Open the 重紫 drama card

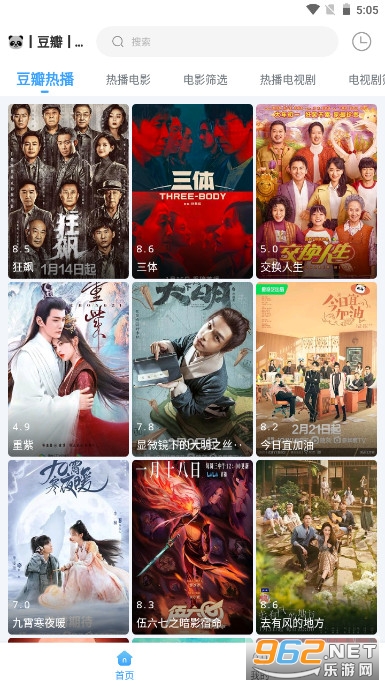(68, 369)
